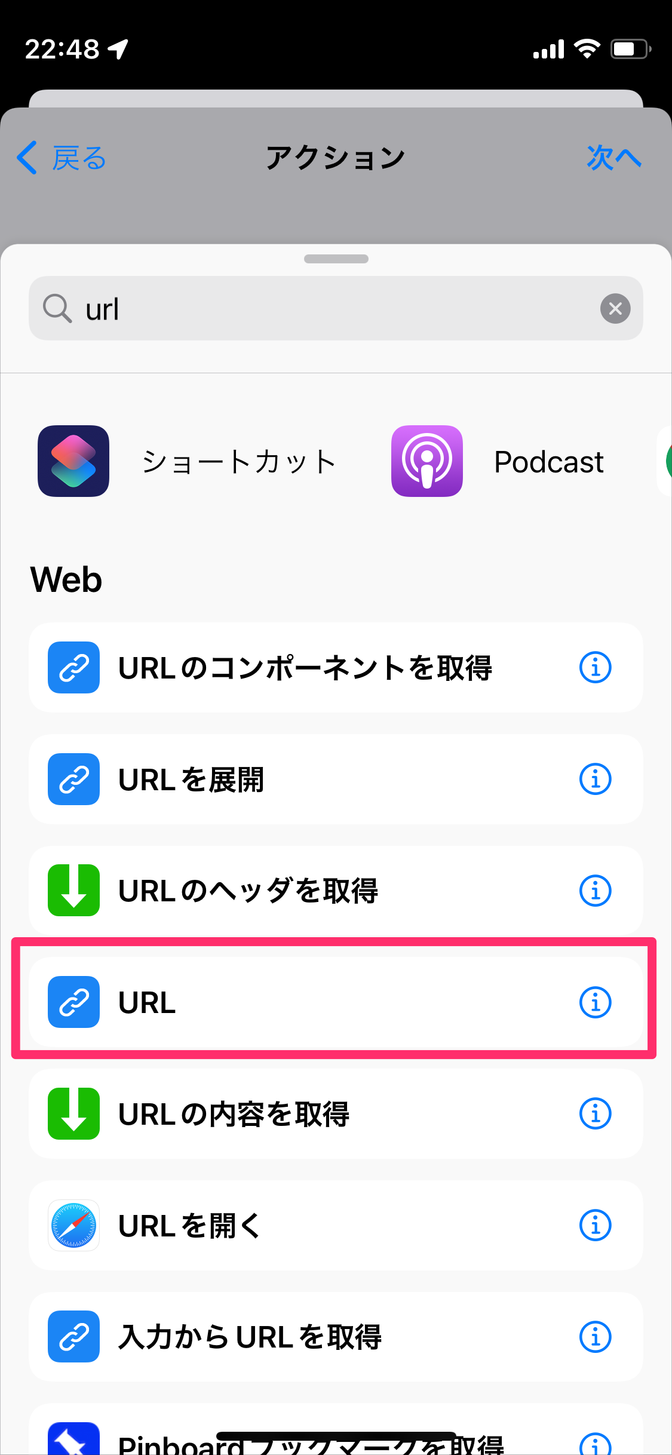Show info for URLのヘッダを取得
This screenshot has width=672, height=1455.
(595, 890)
